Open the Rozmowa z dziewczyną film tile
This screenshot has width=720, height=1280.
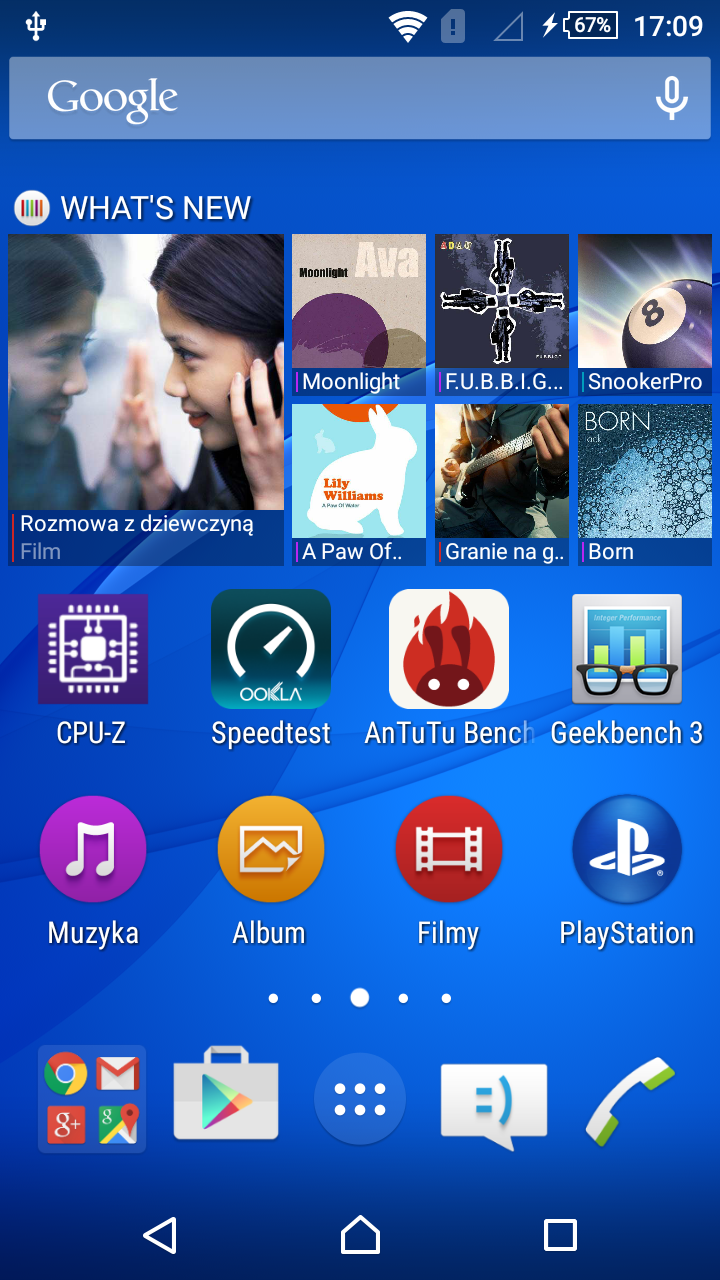click(146, 400)
